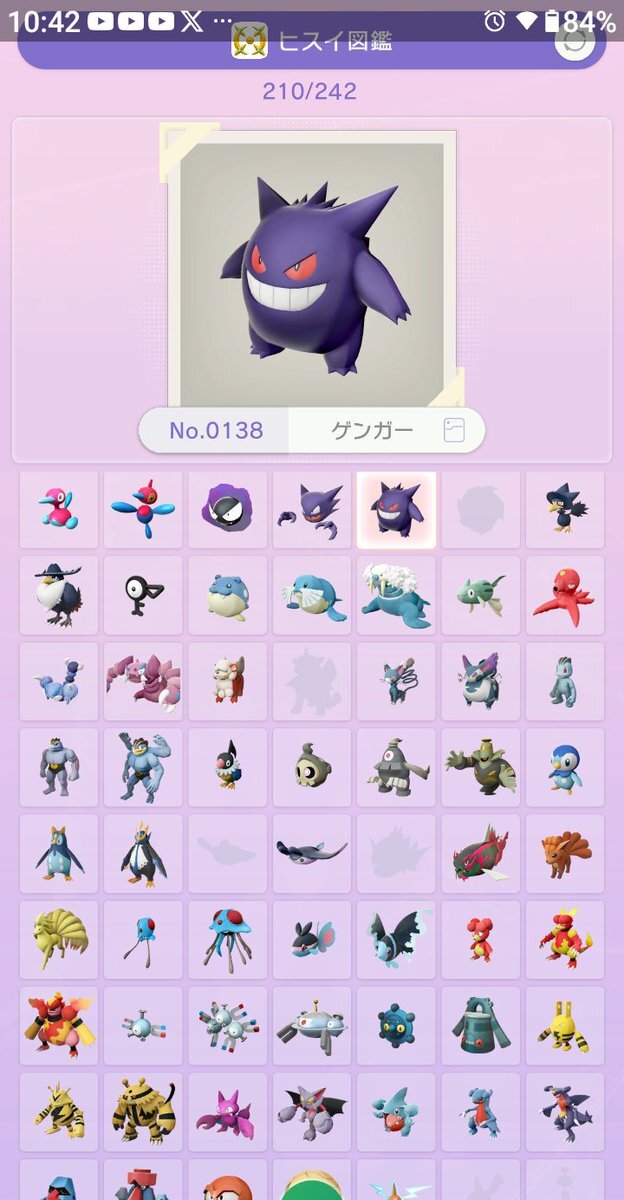The width and height of the screenshot is (624, 1200).
Task: Select Empoleon in the grid
Action: (143, 854)
